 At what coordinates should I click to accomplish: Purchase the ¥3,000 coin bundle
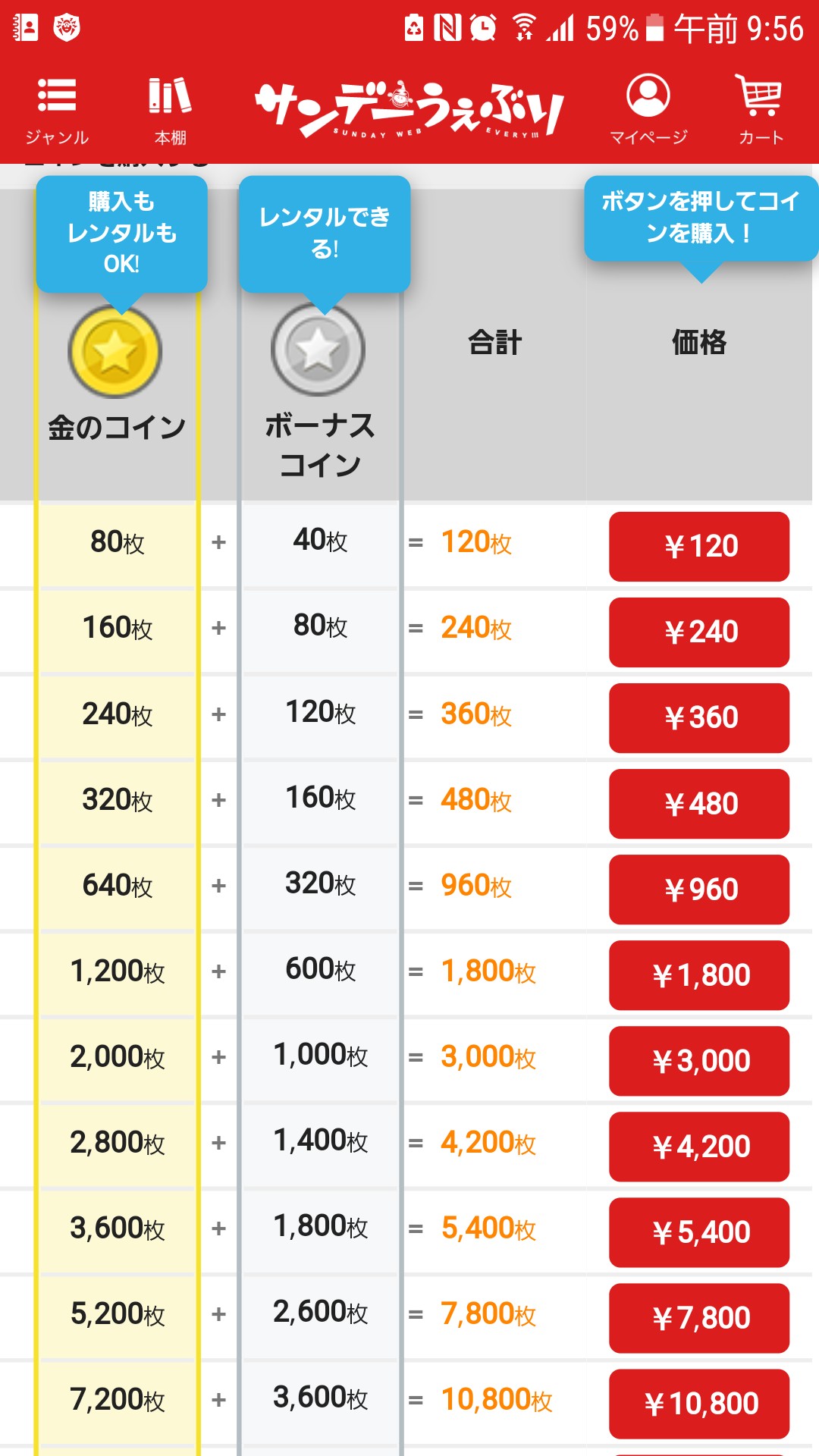coord(699,1061)
